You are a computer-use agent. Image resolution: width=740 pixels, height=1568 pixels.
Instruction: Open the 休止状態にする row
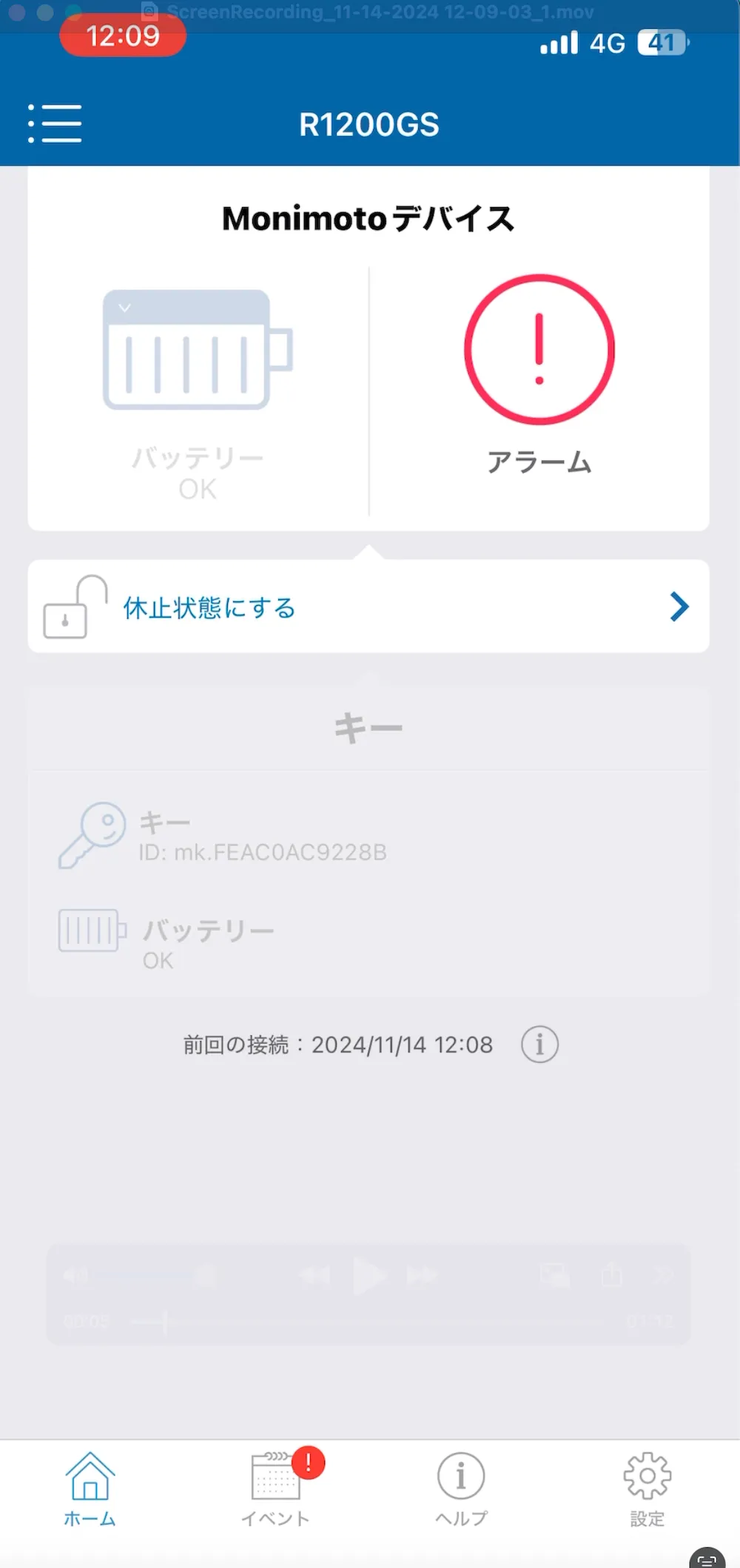[x=369, y=606]
